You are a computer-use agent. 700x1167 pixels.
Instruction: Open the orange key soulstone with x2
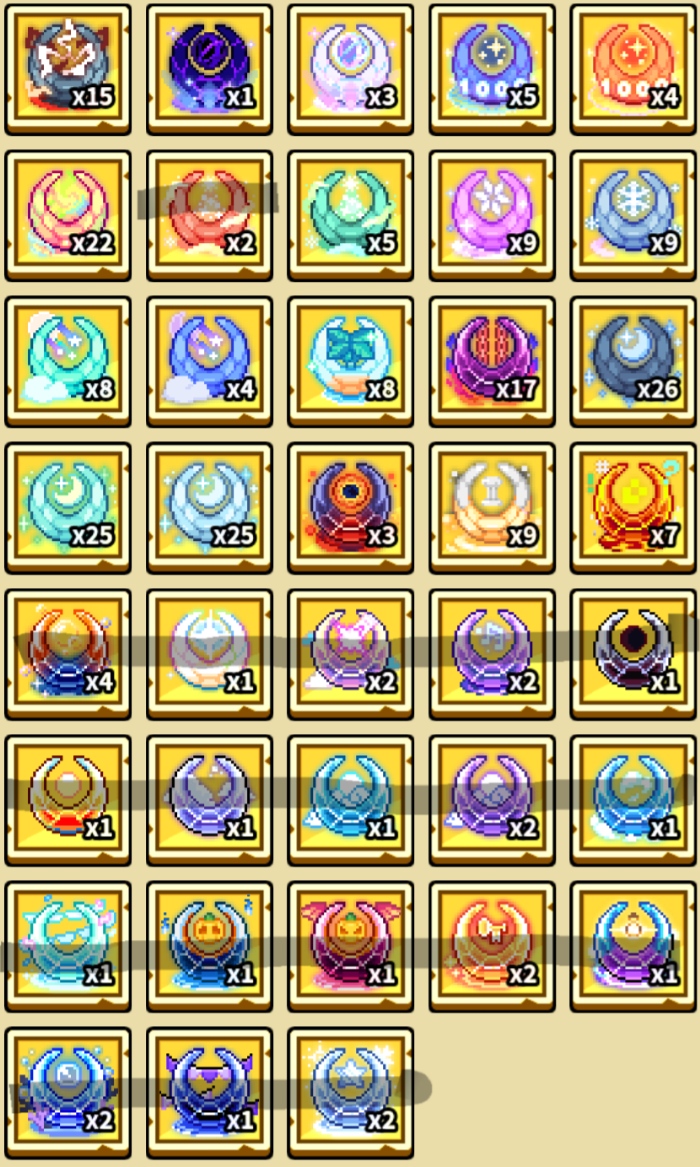[492, 946]
